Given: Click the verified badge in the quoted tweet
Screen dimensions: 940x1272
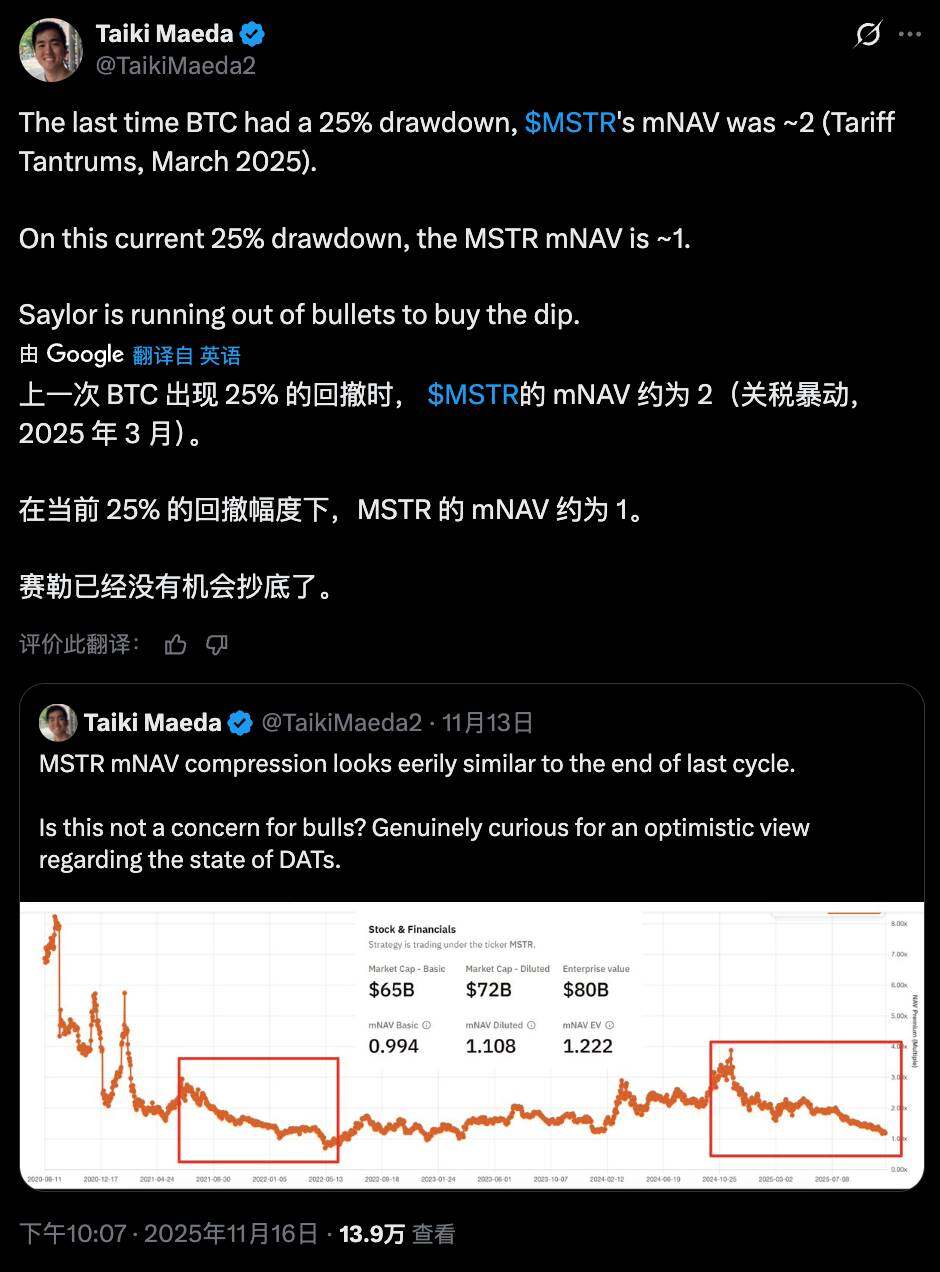Looking at the screenshot, I should coord(241,722).
